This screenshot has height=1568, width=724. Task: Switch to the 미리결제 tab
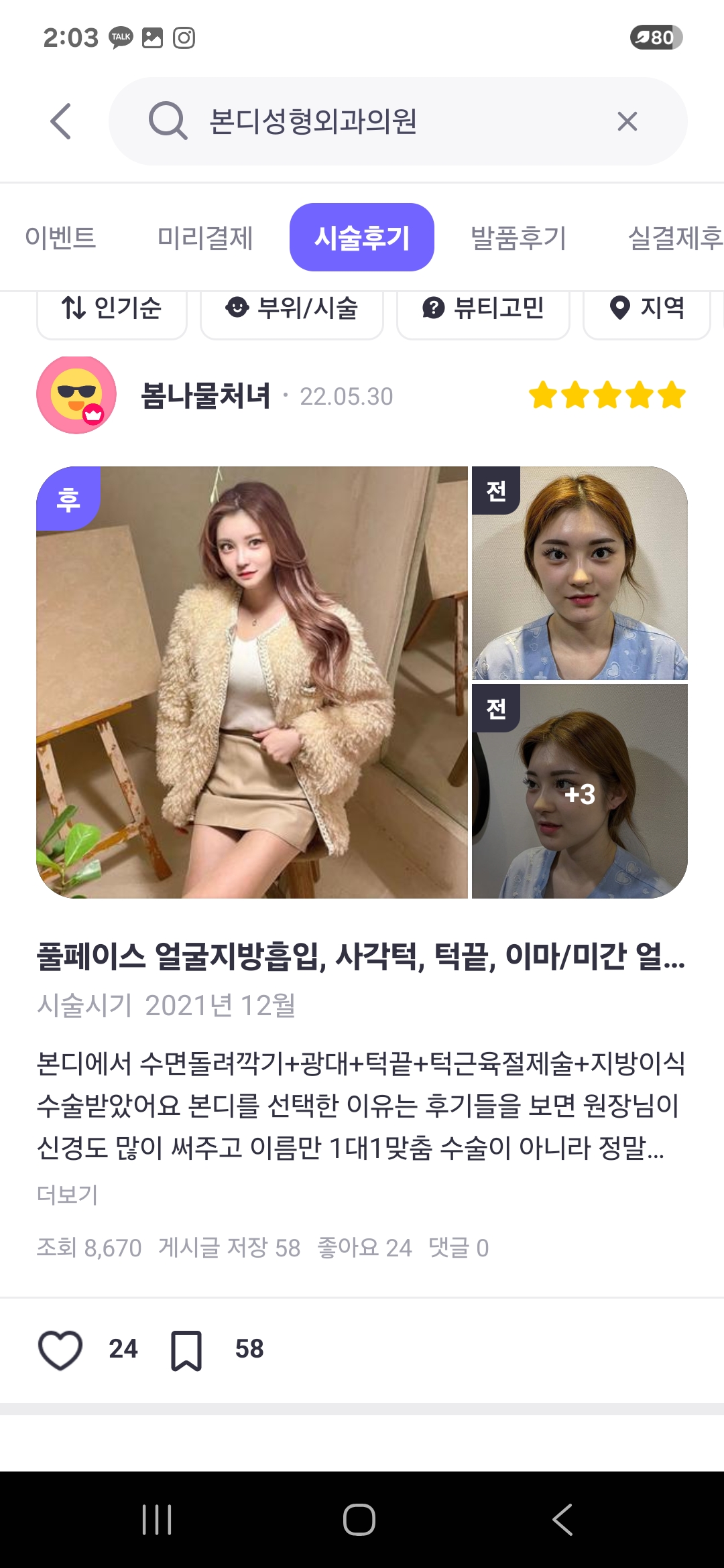point(205,238)
